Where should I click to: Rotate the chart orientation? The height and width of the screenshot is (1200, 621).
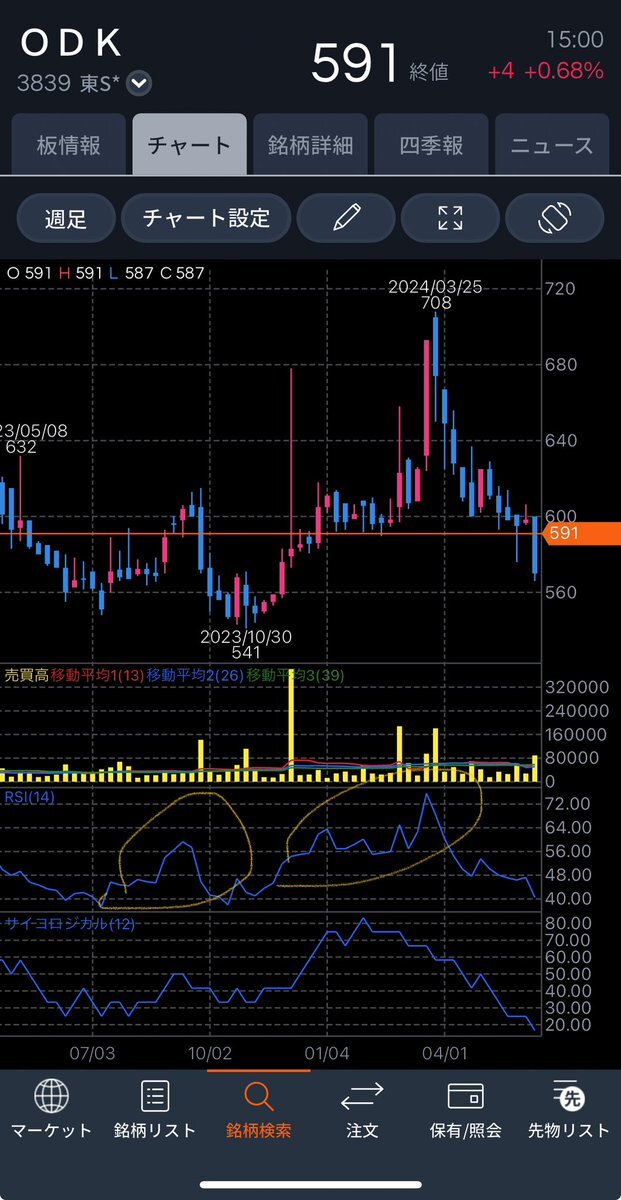[554, 218]
